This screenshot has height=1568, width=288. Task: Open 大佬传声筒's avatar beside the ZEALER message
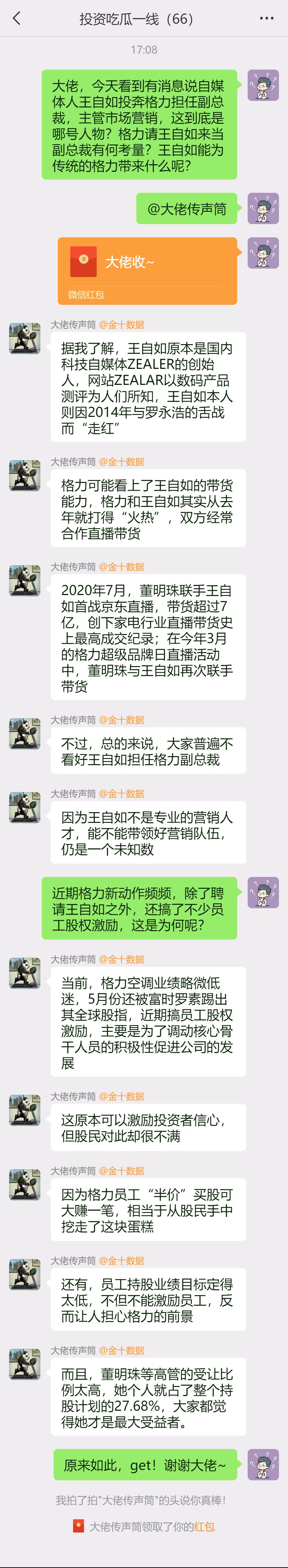(24, 339)
